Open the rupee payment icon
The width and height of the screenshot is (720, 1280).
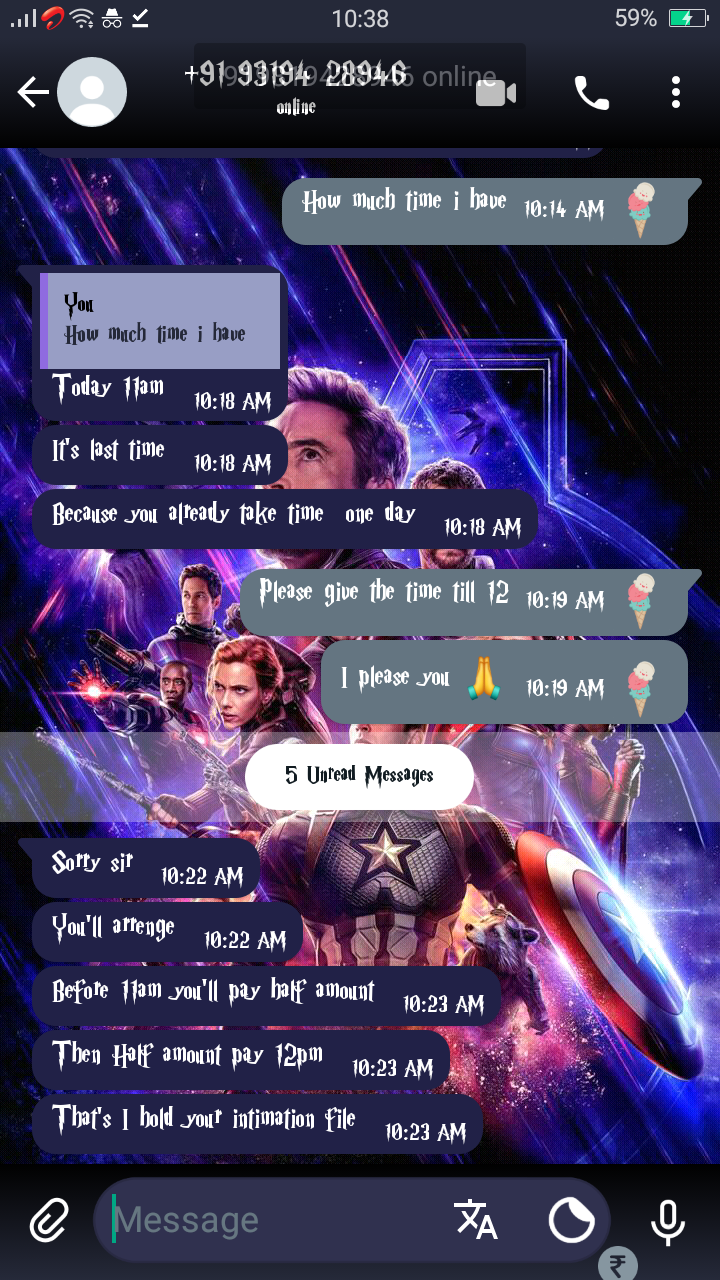617,1264
